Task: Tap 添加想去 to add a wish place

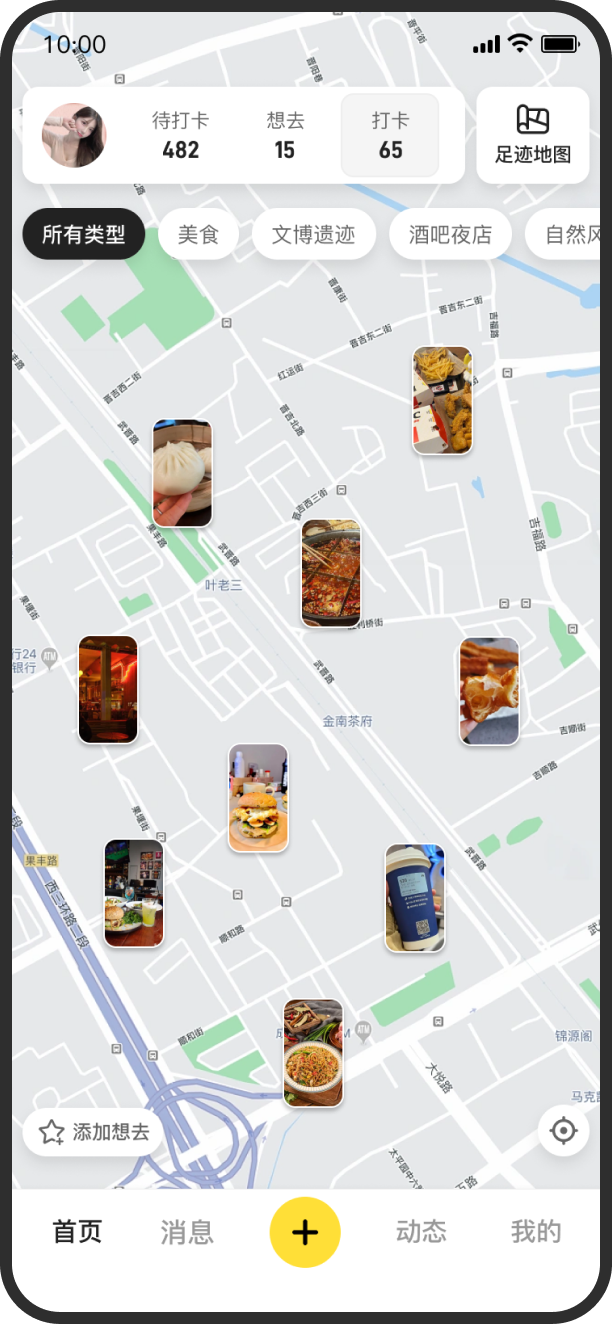Action: [94, 1132]
